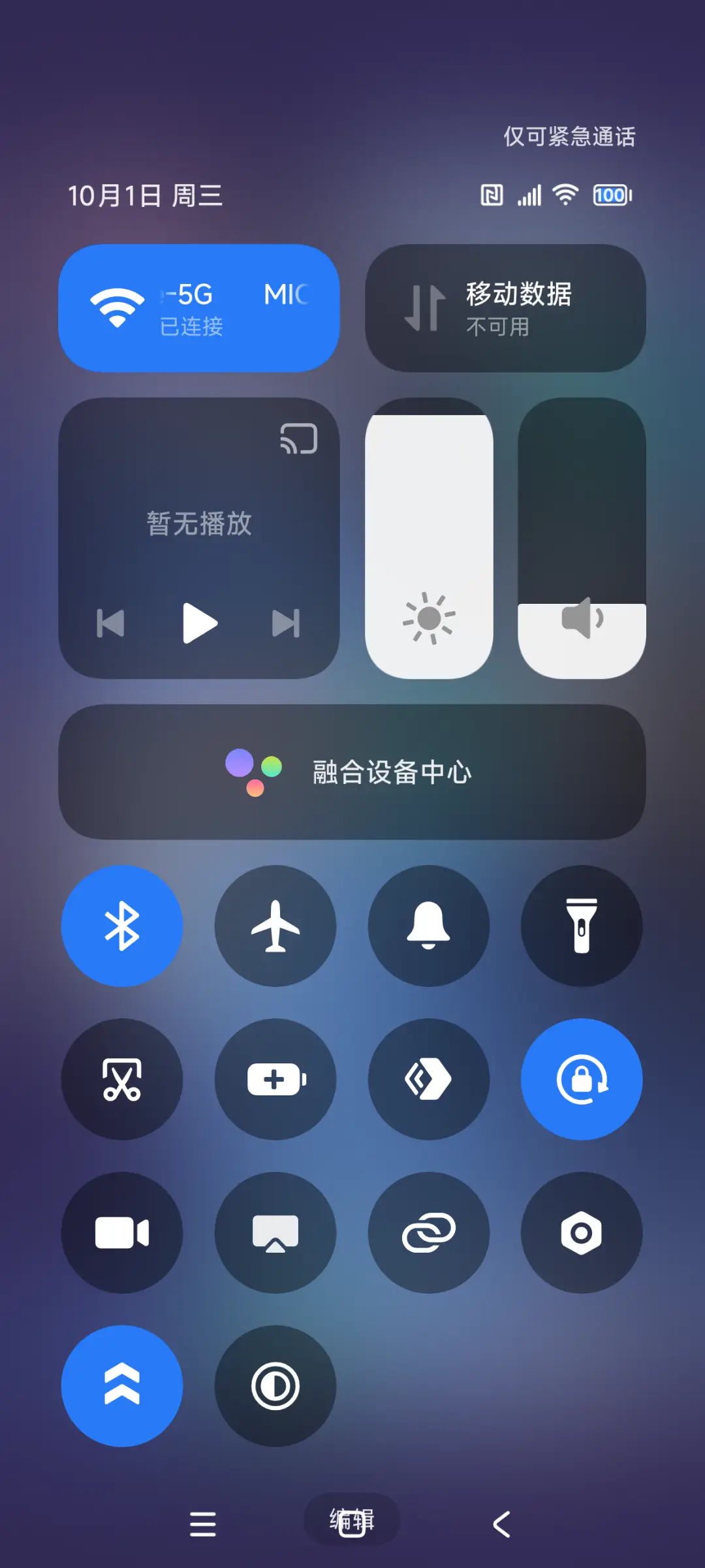Open the screen mirroring link shortcut
The height and width of the screenshot is (1568, 705).
[x=428, y=1232]
